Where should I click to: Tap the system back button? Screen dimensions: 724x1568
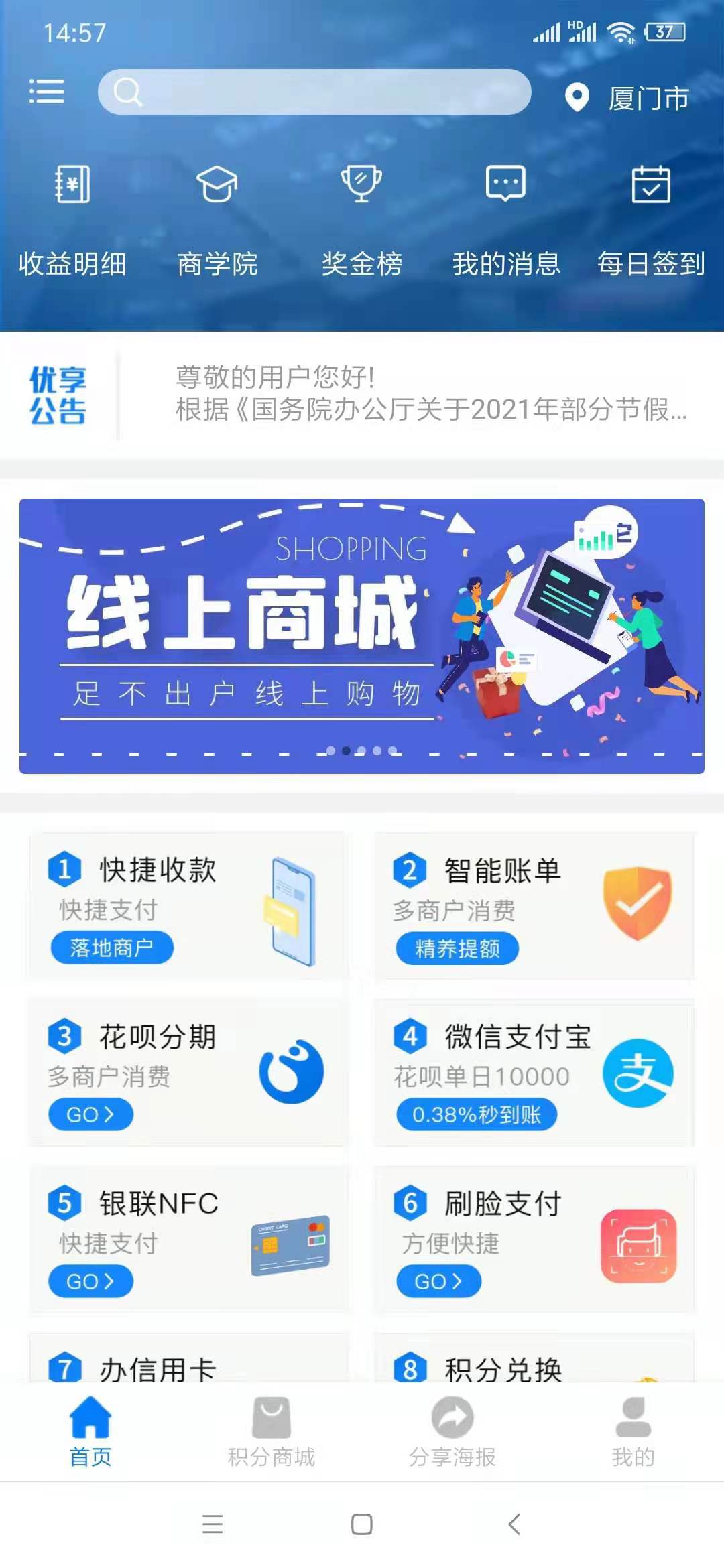(x=514, y=1524)
